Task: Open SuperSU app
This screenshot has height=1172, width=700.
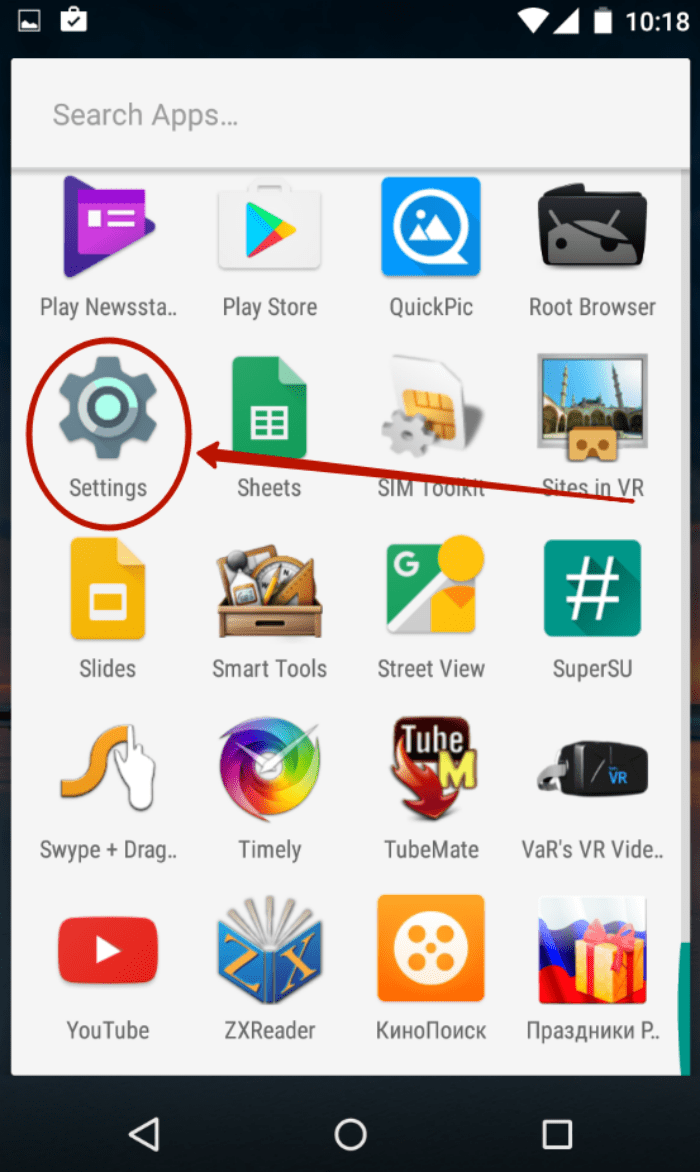Action: pyautogui.click(x=592, y=590)
